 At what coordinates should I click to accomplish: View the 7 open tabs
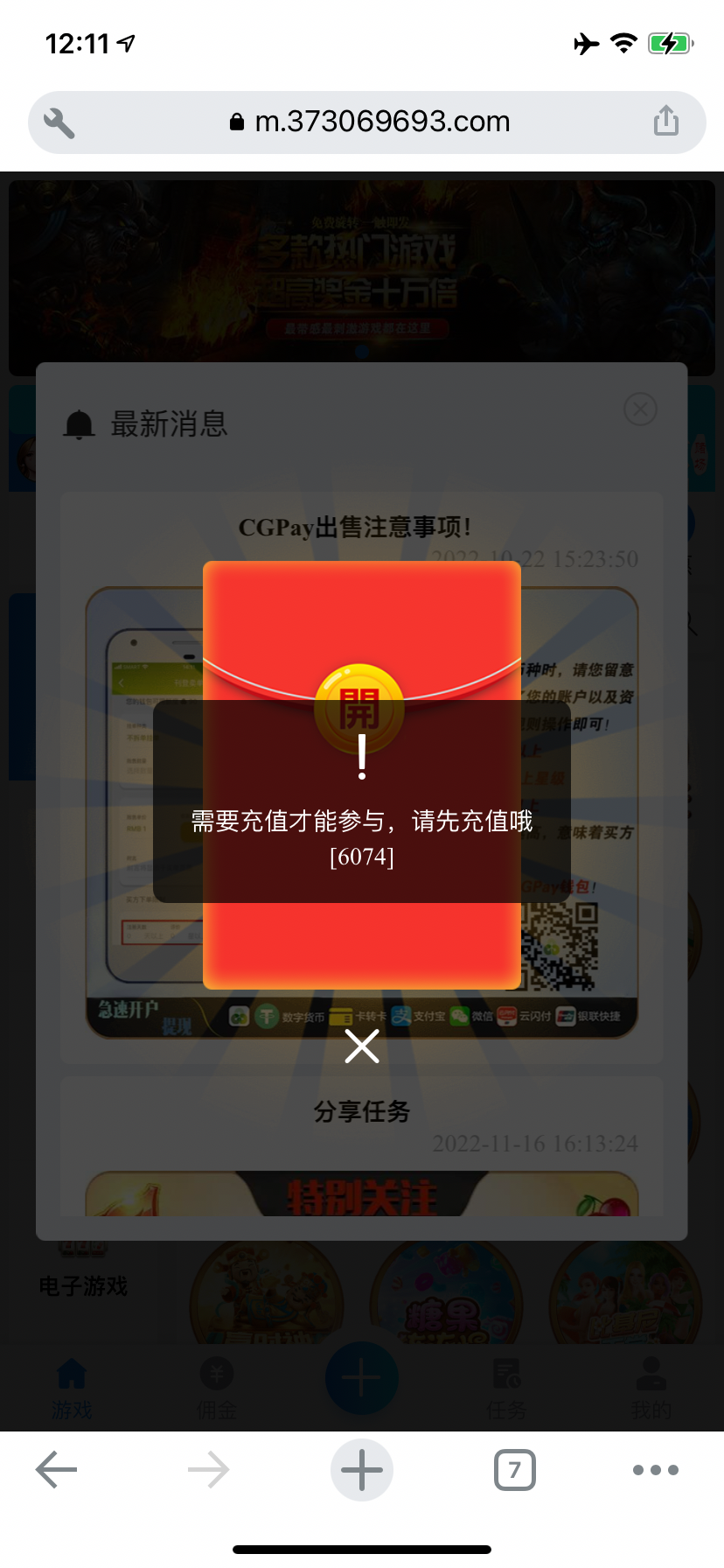click(x=514, y=1469)
